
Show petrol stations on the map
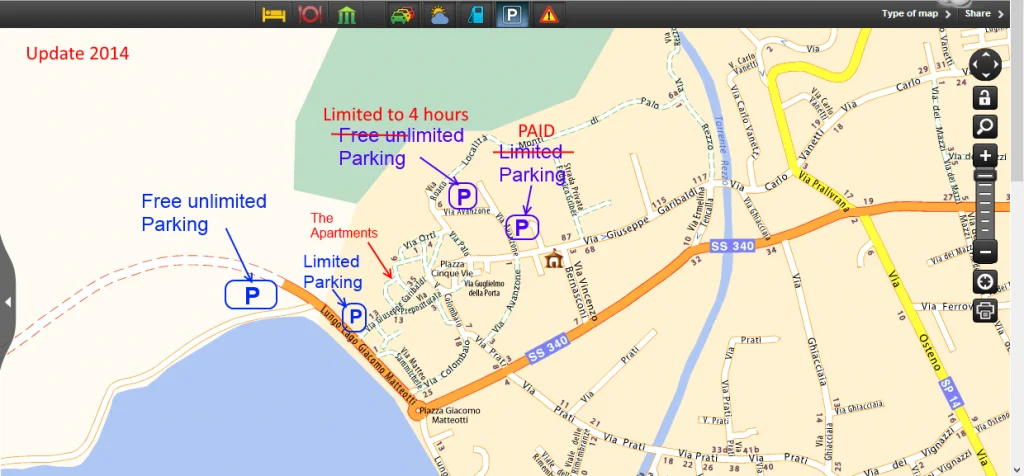(x=475, y=14)
